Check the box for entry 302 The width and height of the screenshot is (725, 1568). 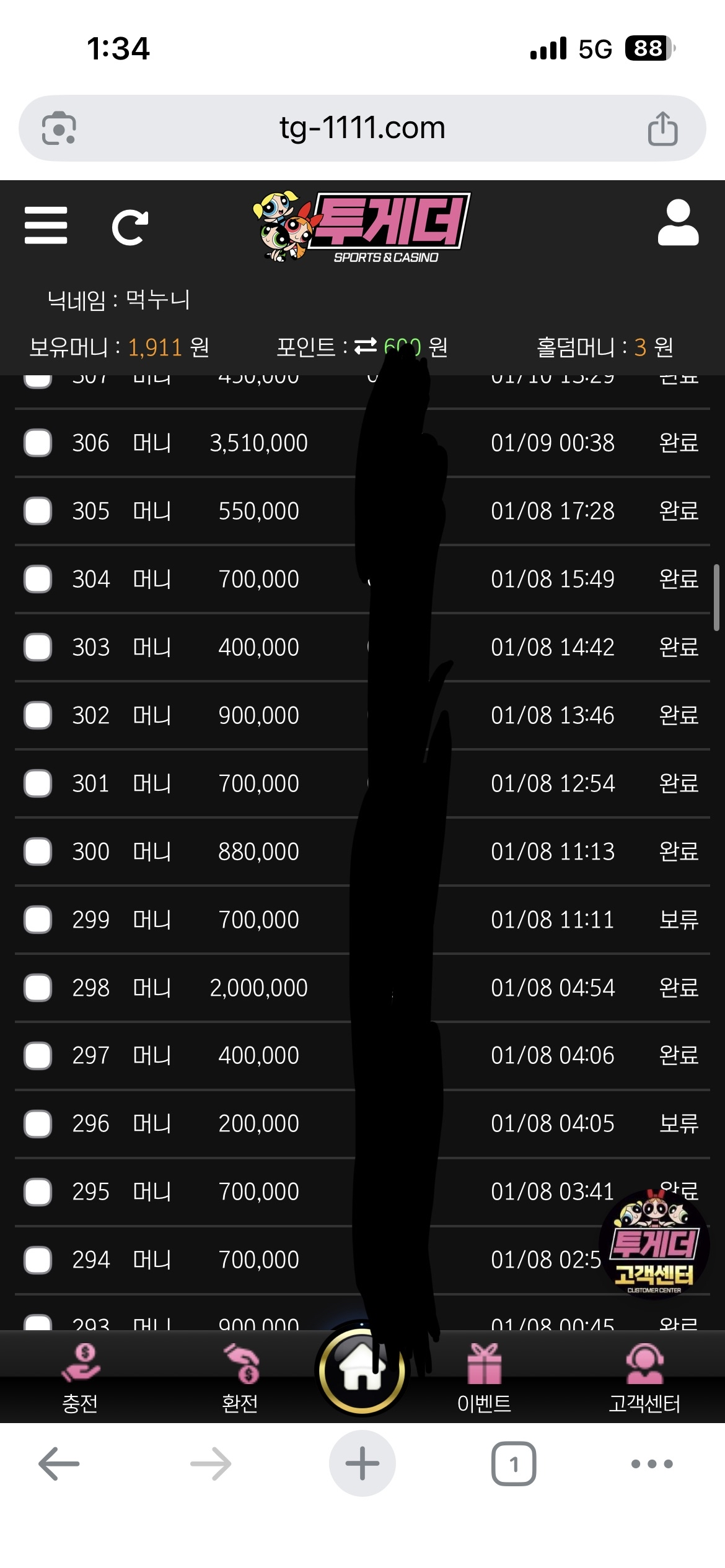pos(38,715)
